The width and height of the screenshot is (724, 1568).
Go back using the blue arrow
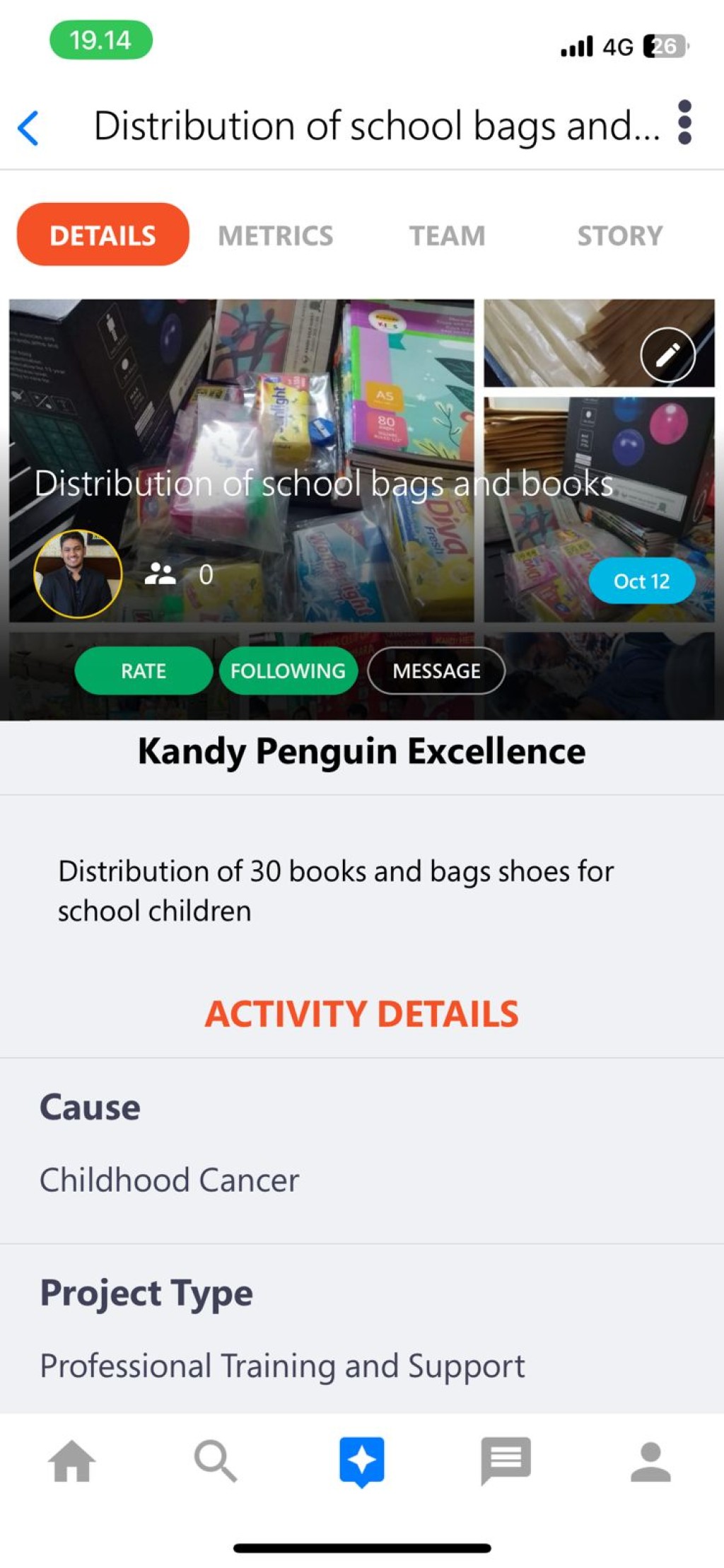[28, 128]
